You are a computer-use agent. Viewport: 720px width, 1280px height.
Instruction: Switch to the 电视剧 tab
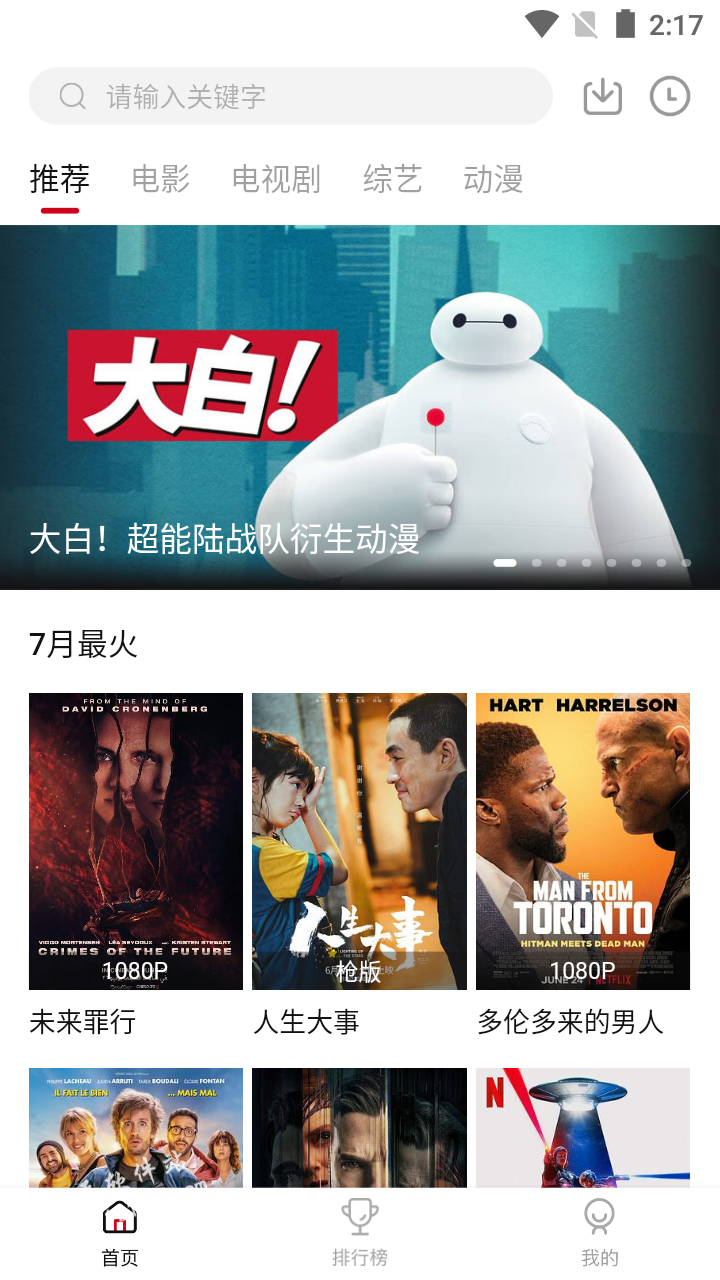pyautogui.click(x=276, y=180)
